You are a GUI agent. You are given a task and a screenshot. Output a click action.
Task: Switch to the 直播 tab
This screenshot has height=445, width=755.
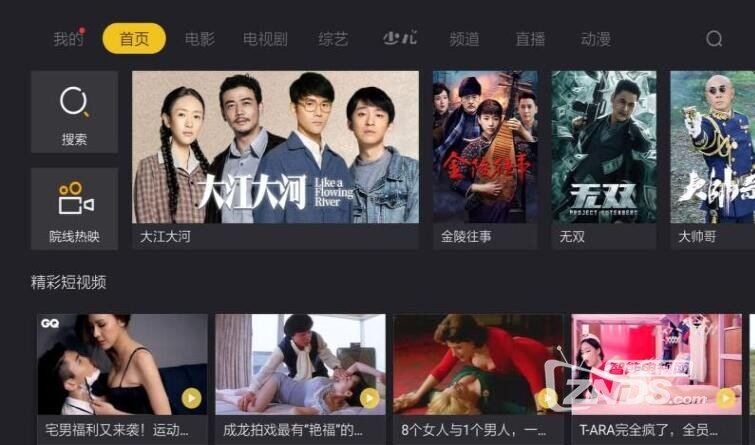530,40
